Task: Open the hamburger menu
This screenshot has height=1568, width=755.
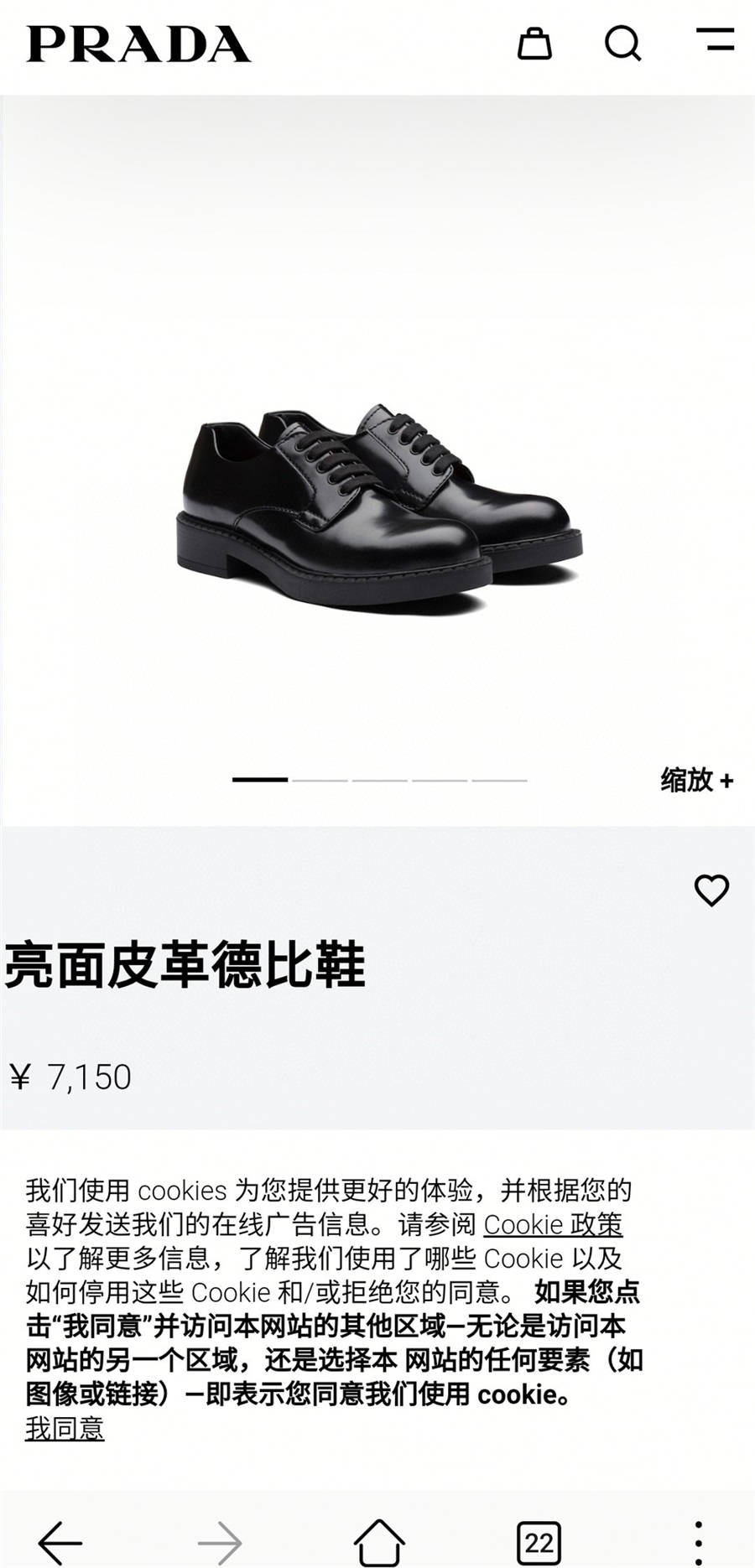Action: [716, 39]
